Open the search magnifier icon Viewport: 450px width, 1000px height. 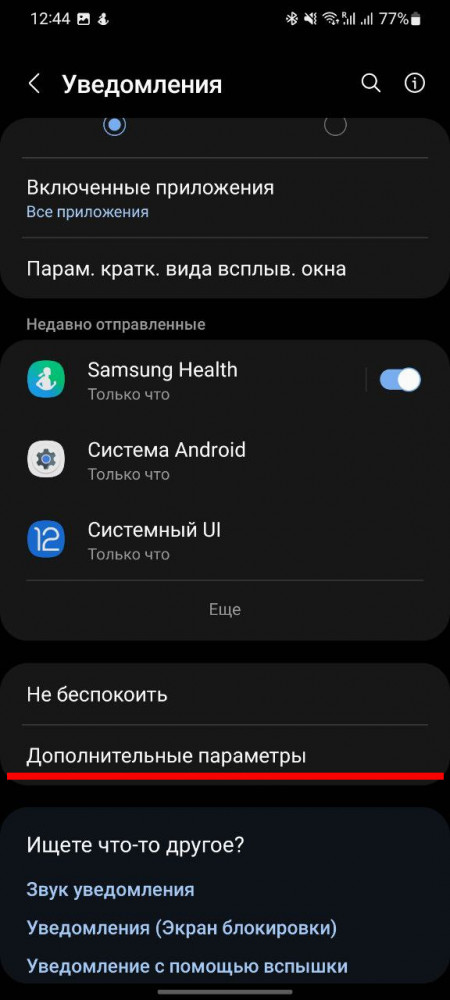pyautogui.click(x=371, y=83)
